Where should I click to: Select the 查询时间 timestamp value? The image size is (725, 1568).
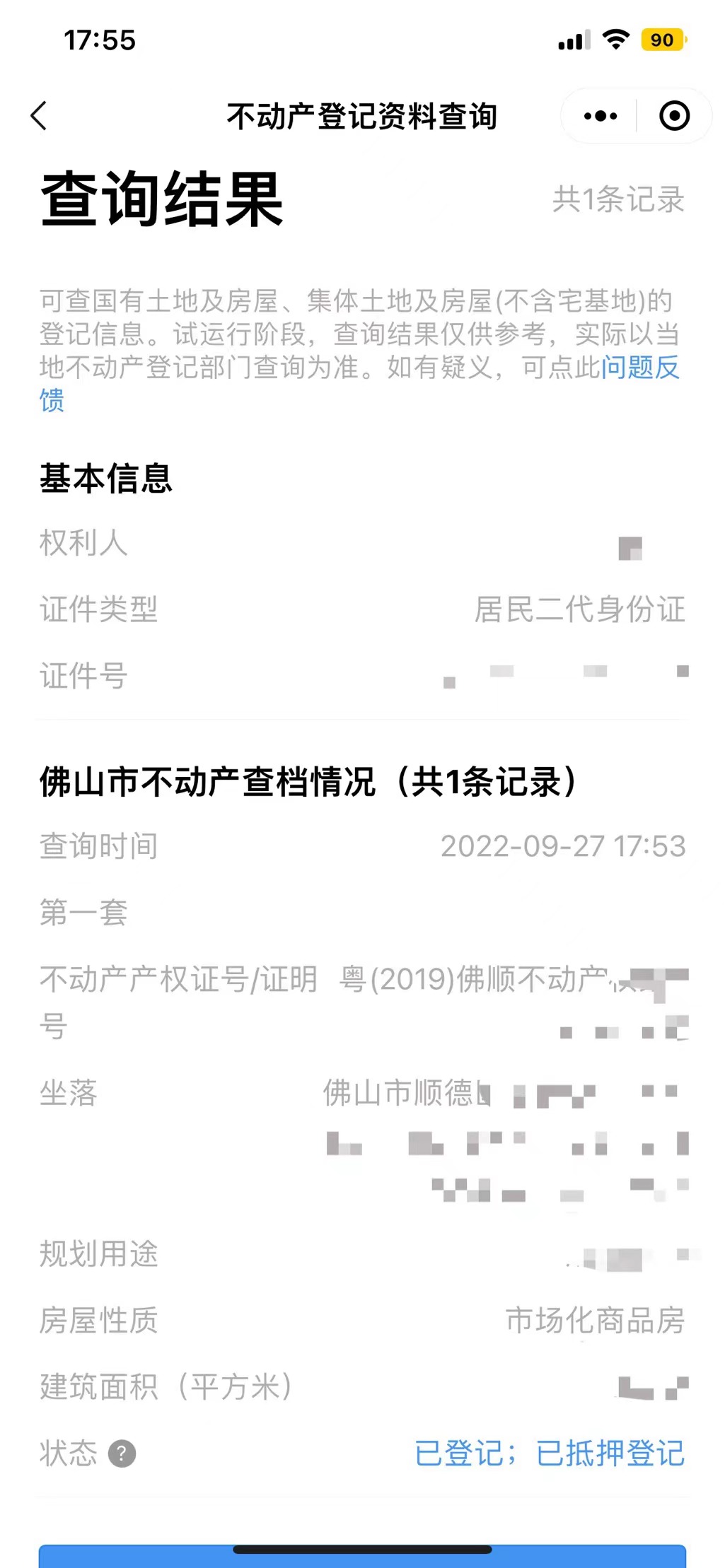tap(564, 848)
